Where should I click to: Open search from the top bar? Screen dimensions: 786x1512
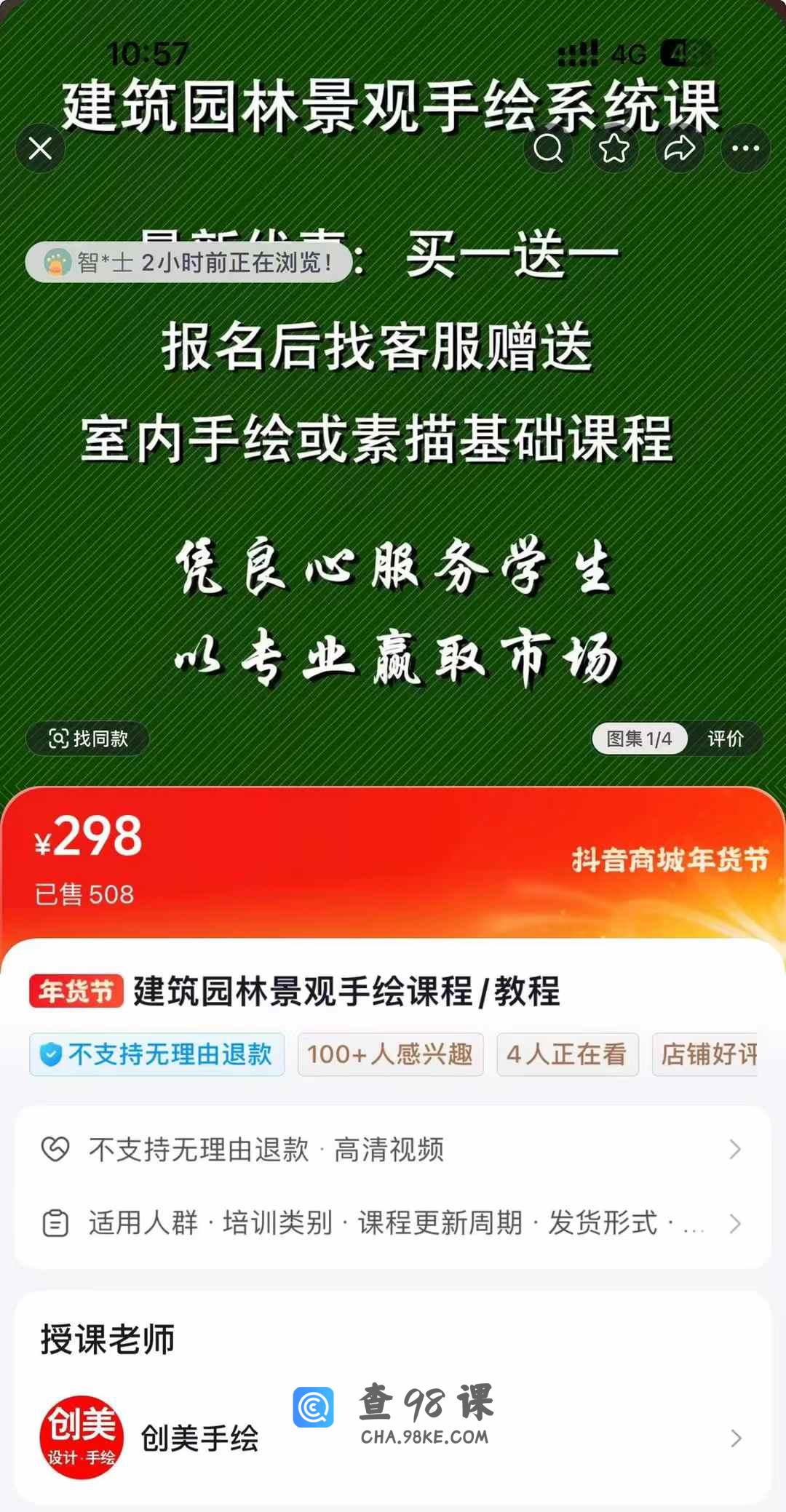(x=548, y=148)
